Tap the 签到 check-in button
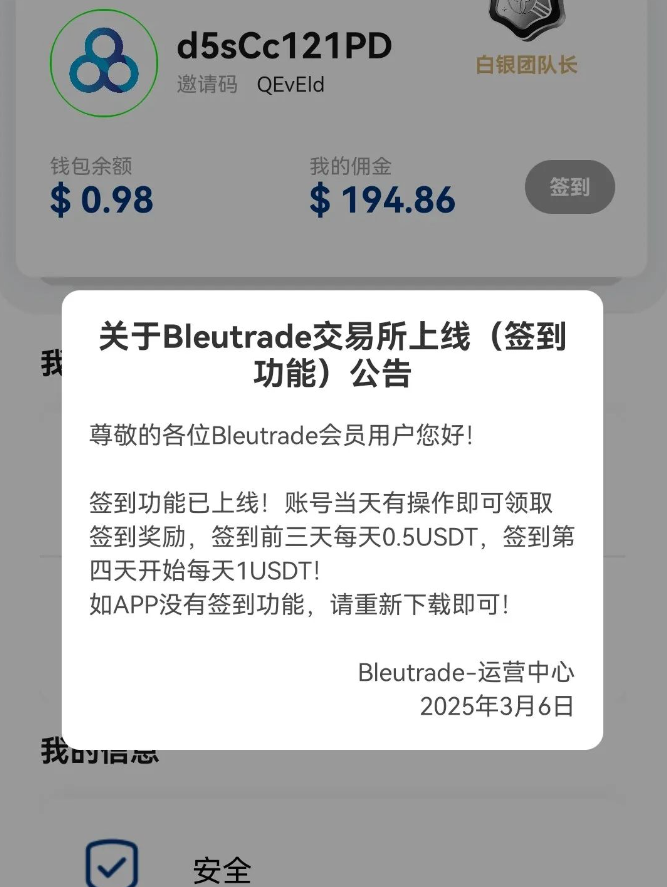667x887 pixels. pos(569,187)
